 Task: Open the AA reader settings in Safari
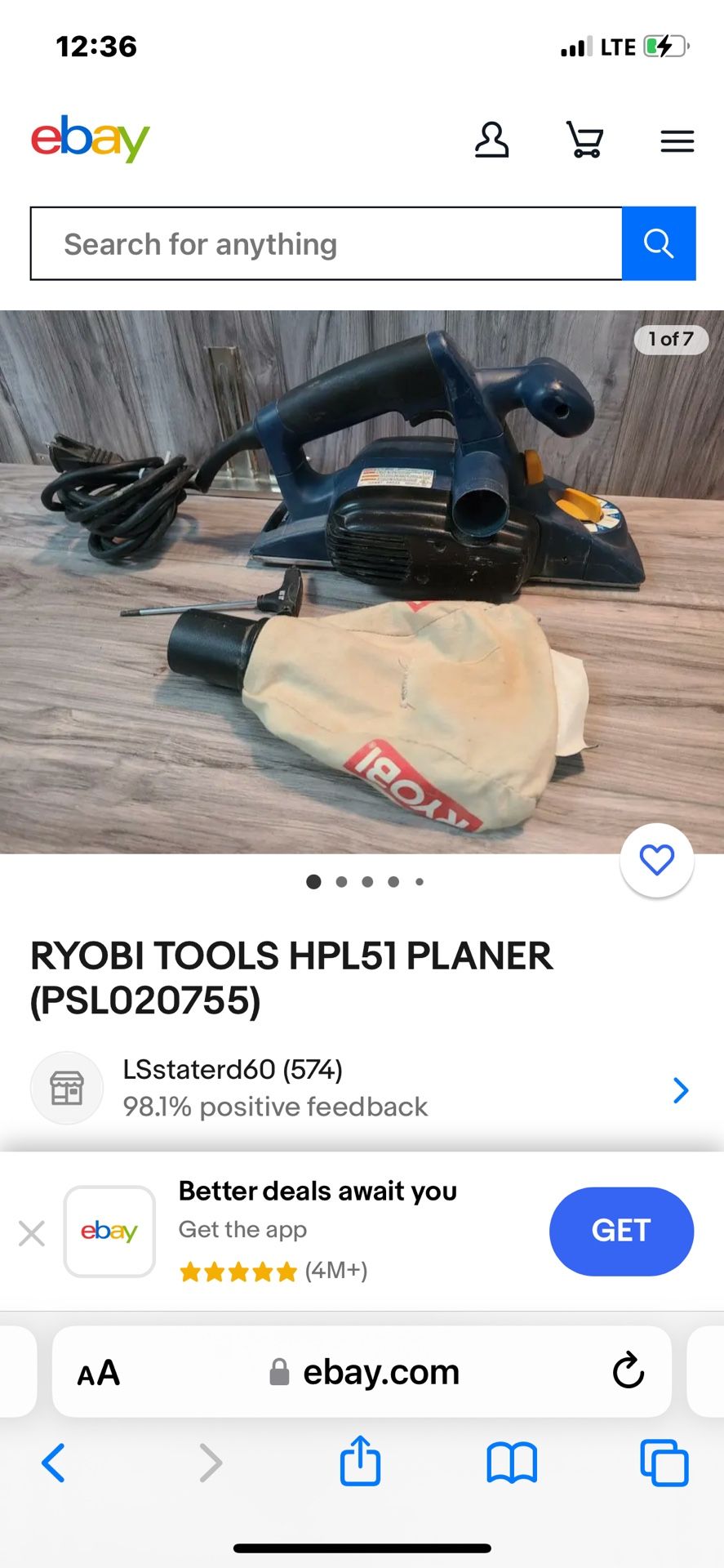point(99,1373)
